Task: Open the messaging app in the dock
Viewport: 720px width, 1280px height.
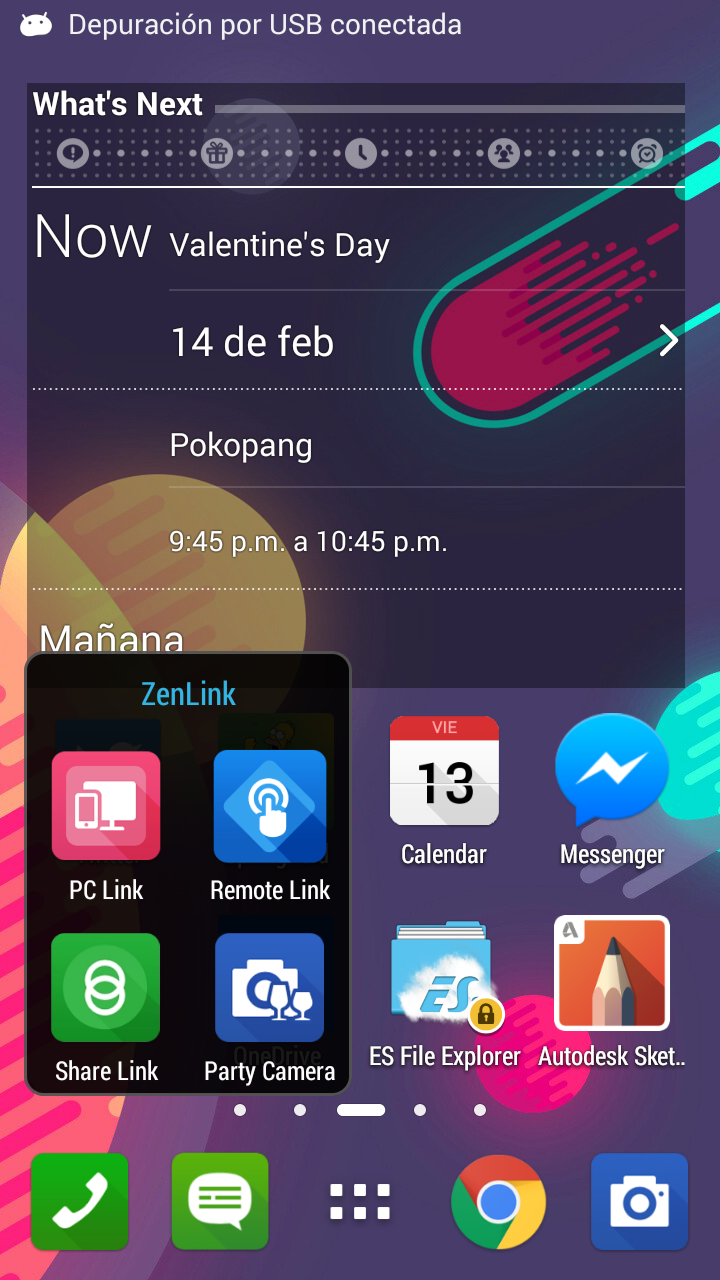Action: coord(220,1202)
